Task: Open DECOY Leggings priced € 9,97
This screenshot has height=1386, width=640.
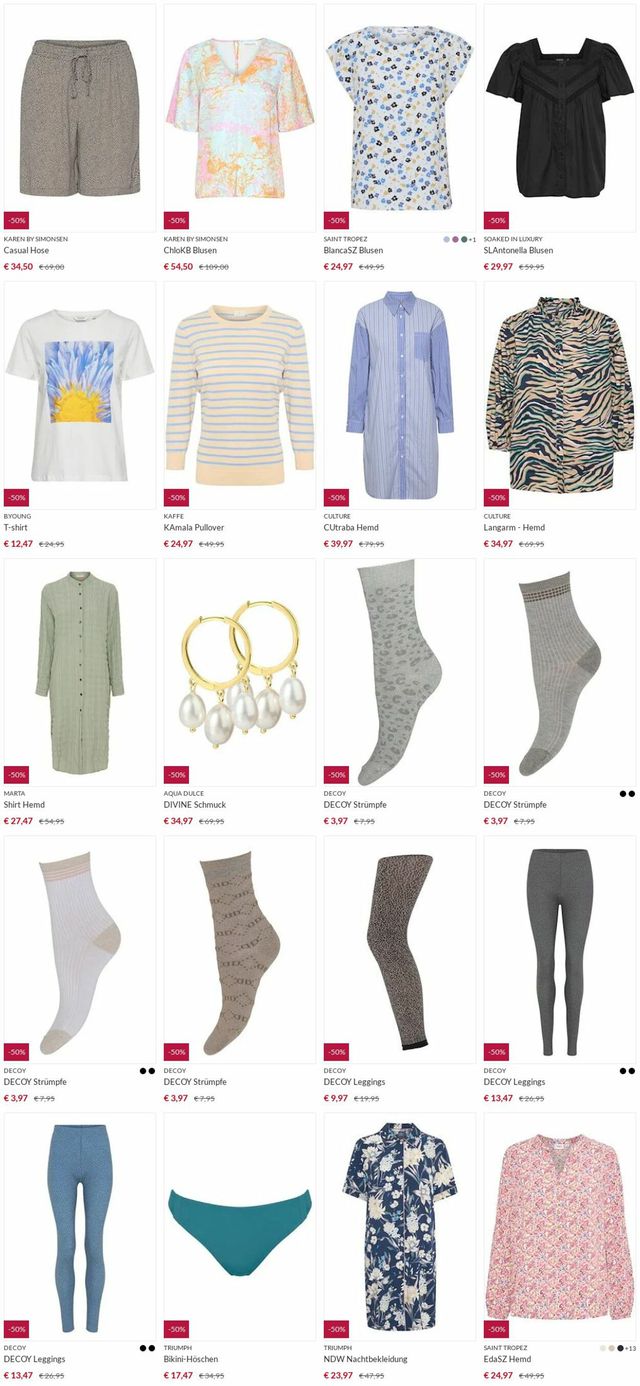Action: (x=400, y=950)
